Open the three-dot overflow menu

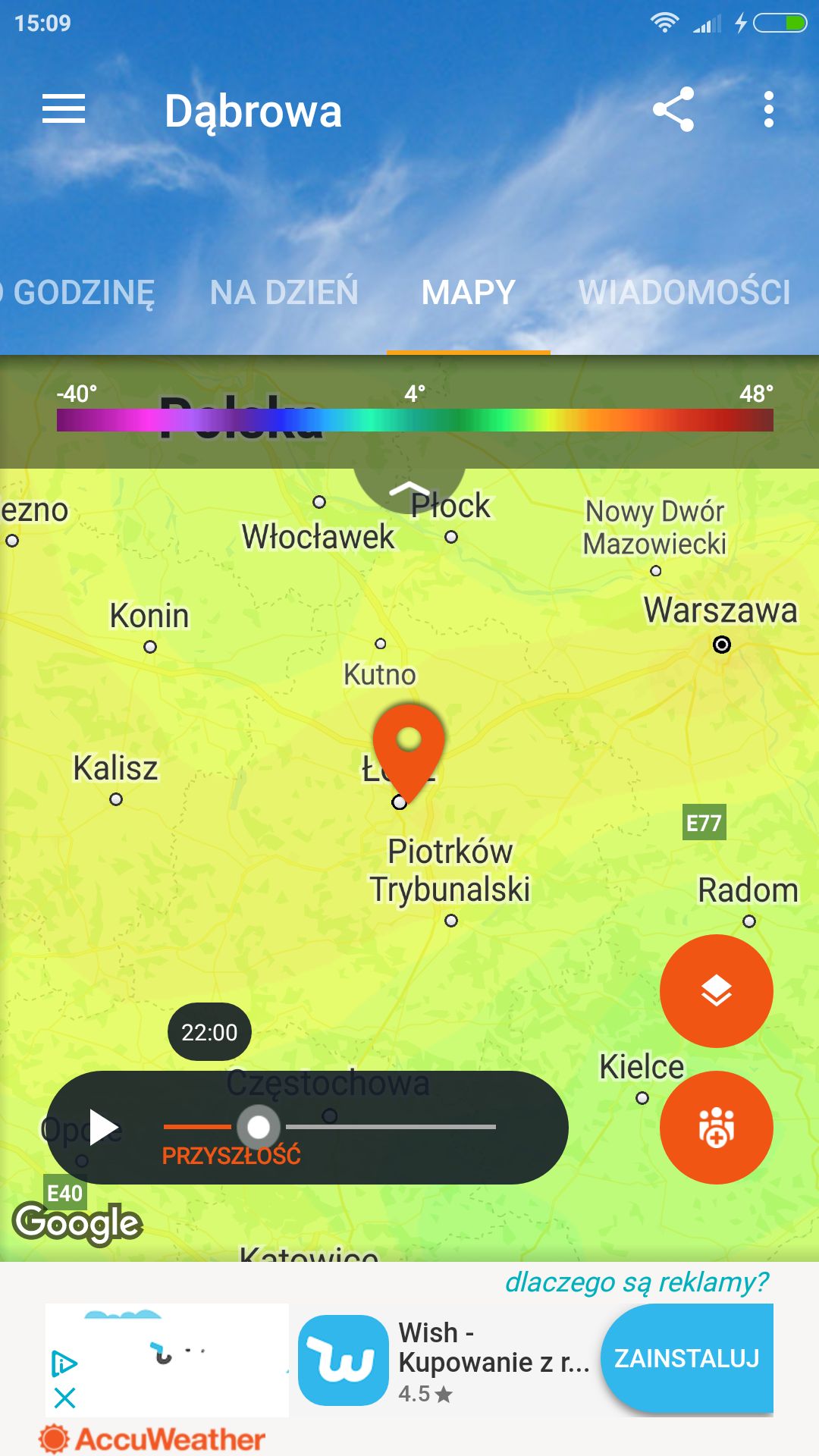(x=769, y=109)
